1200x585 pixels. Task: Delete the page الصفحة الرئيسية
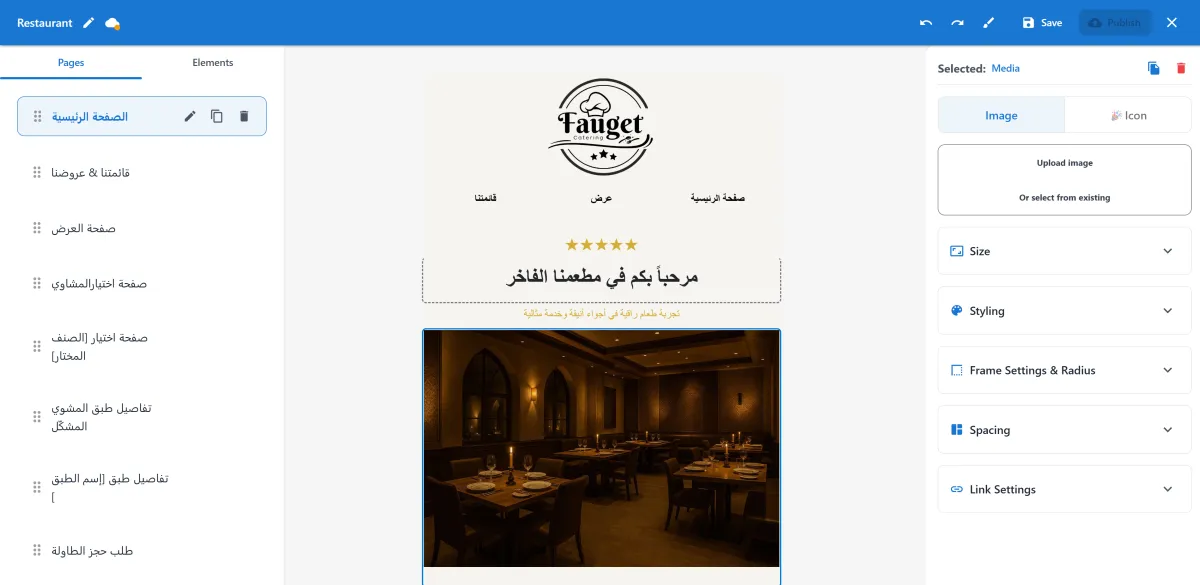(x=244, y=116)
